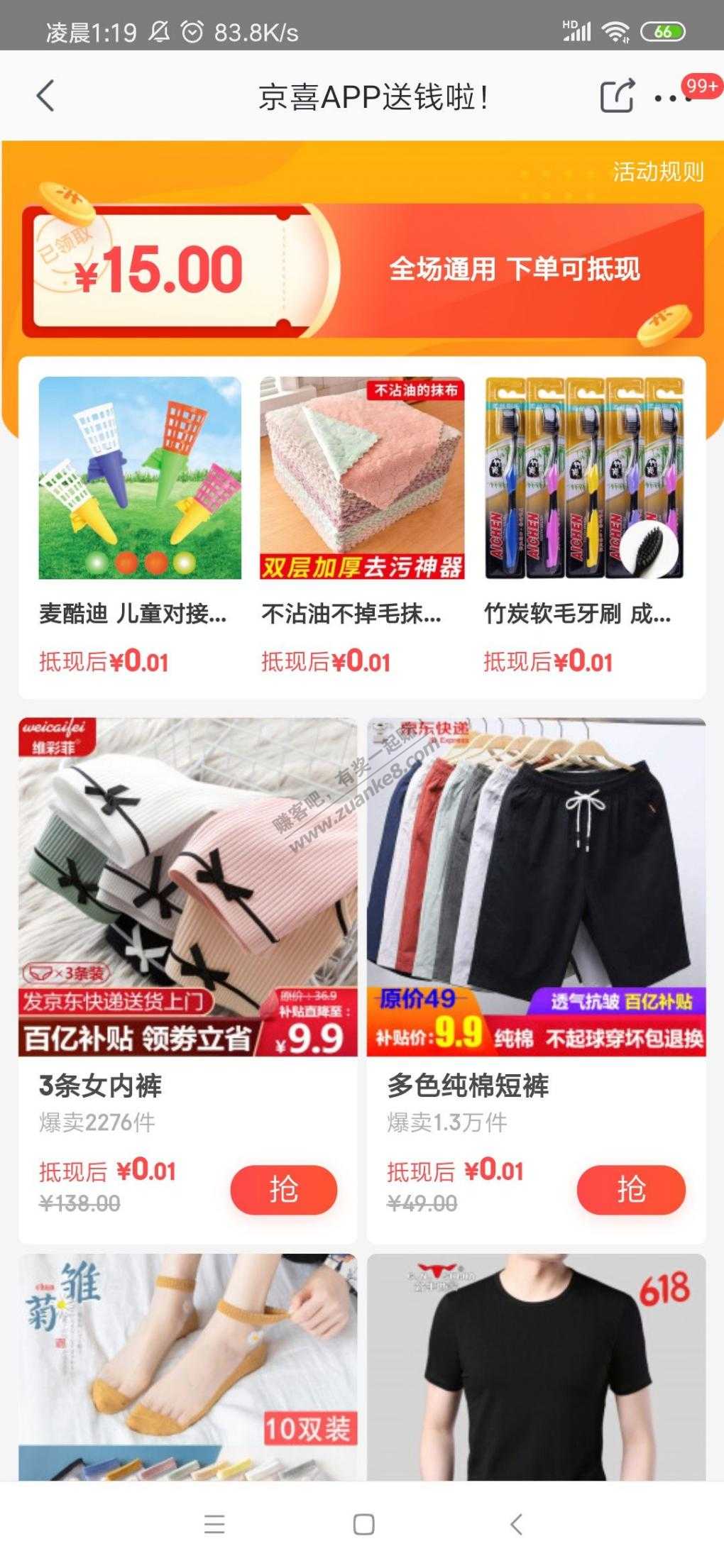Go back from the 京喜APP送钱啦 page

(45, 96)
